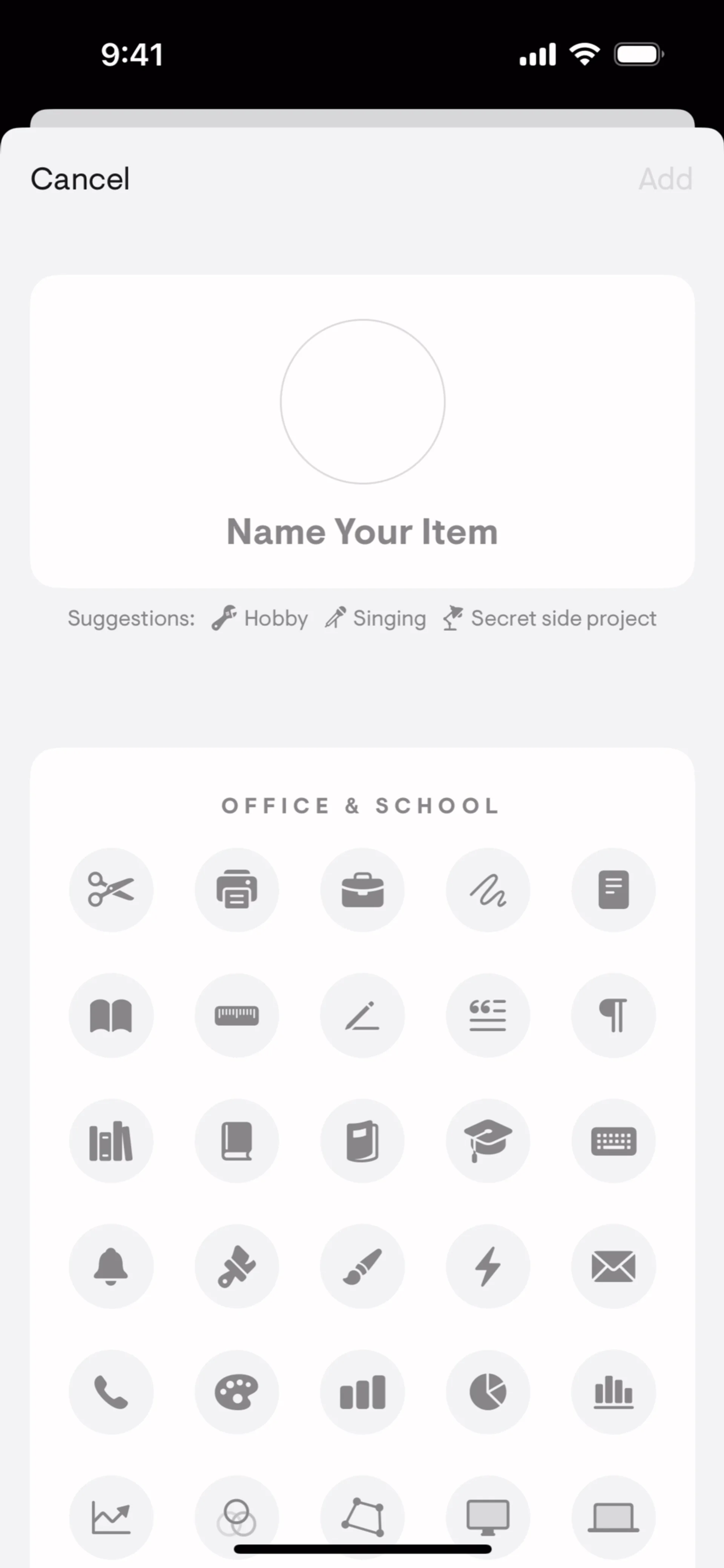The width and height of the screenshot is (724, 1568).
Task: Select the scissors icon
Action: [111, 890]
